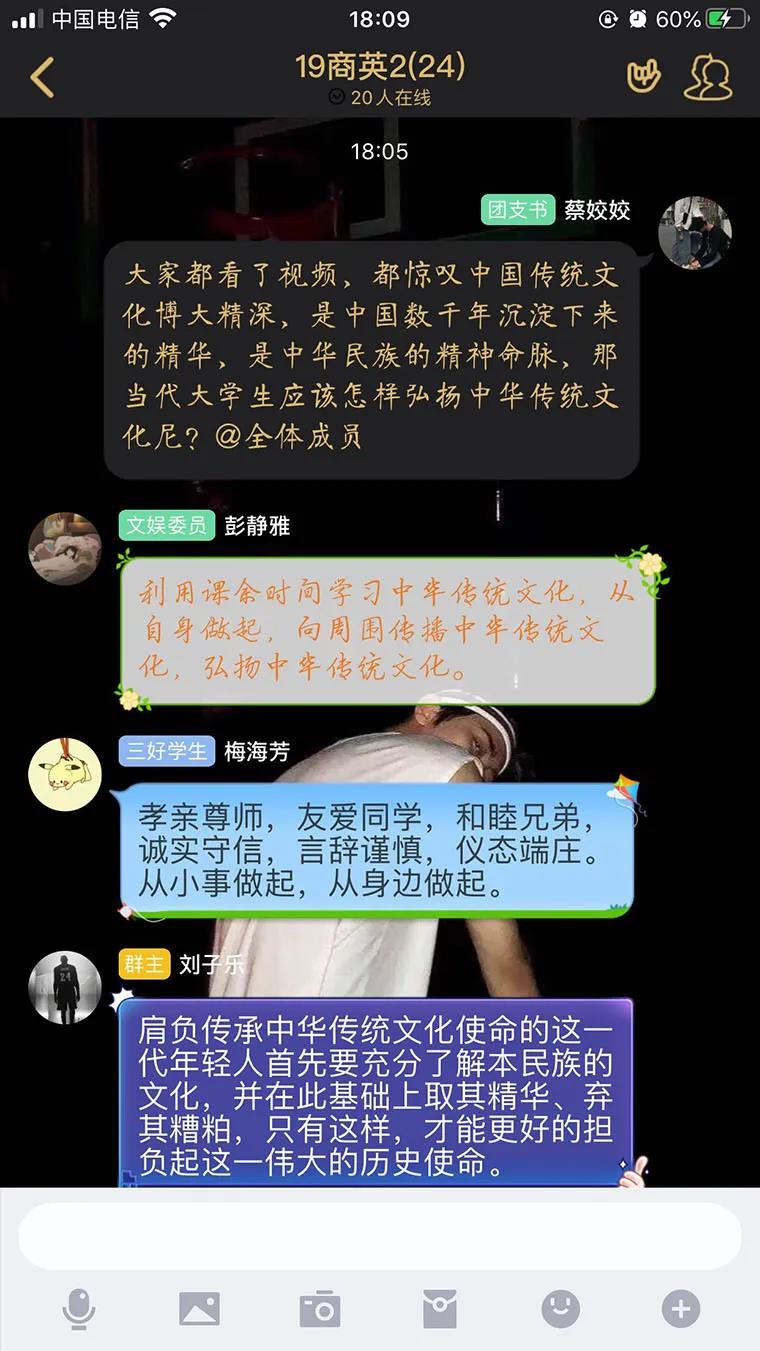Viewport: 760px width, 1351px height.
Task: View 刘子乐's profile avatar
Action: tap(65, 987)
